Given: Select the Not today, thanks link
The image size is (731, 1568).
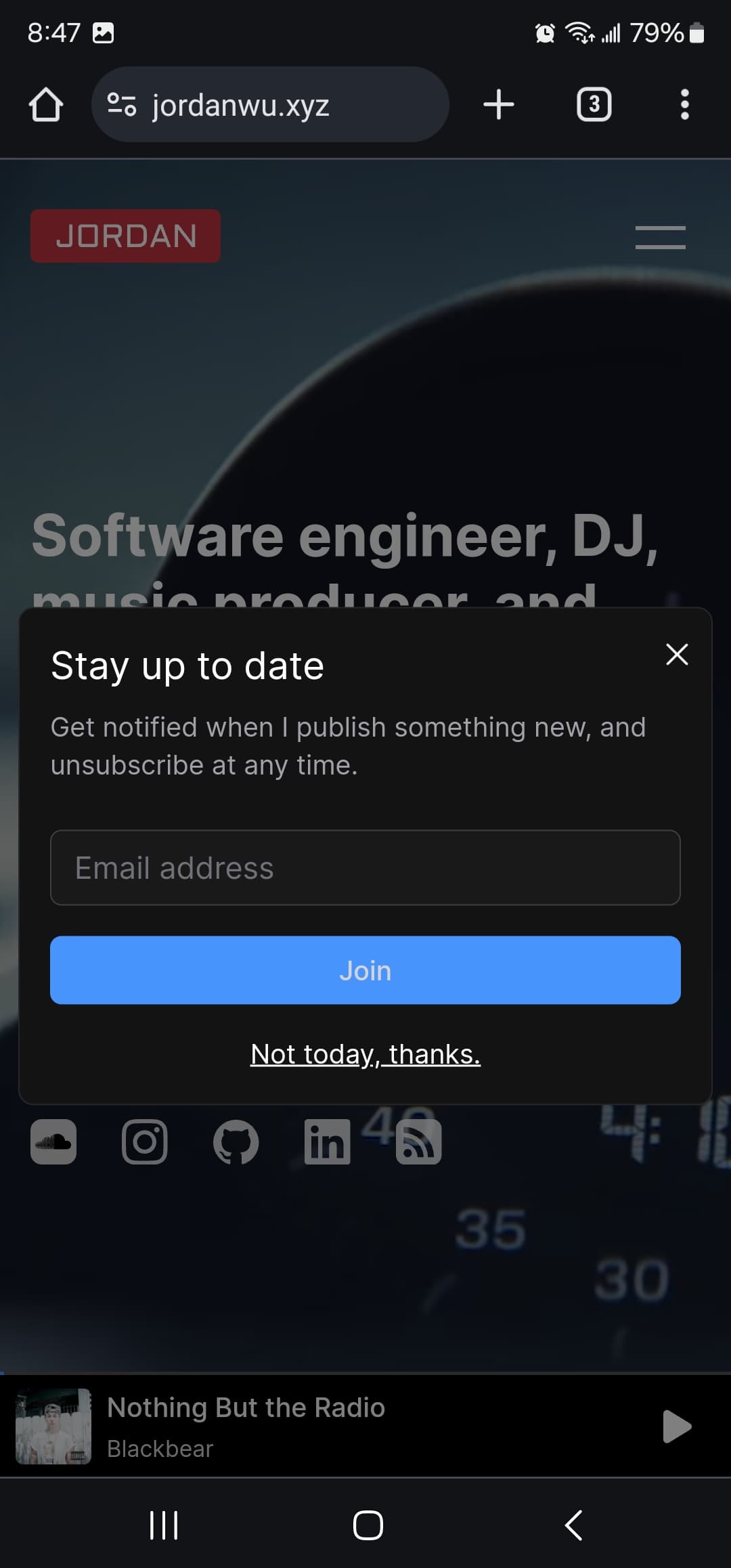Looking at the screenshot, I should [x=365, y=1054].
